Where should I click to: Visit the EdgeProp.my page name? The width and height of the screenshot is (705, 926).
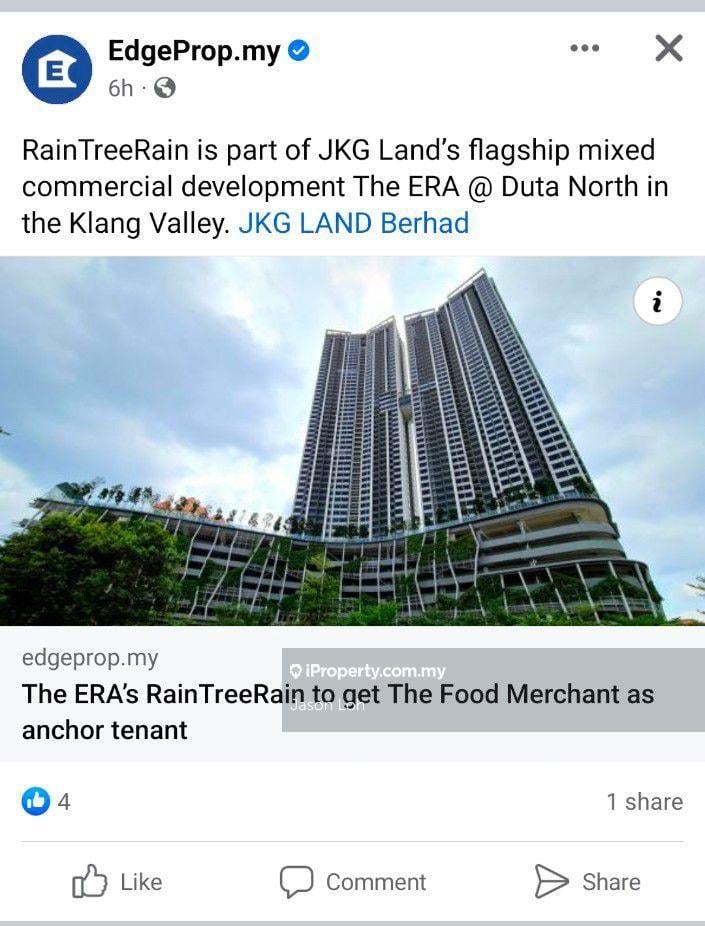(194, 52)
